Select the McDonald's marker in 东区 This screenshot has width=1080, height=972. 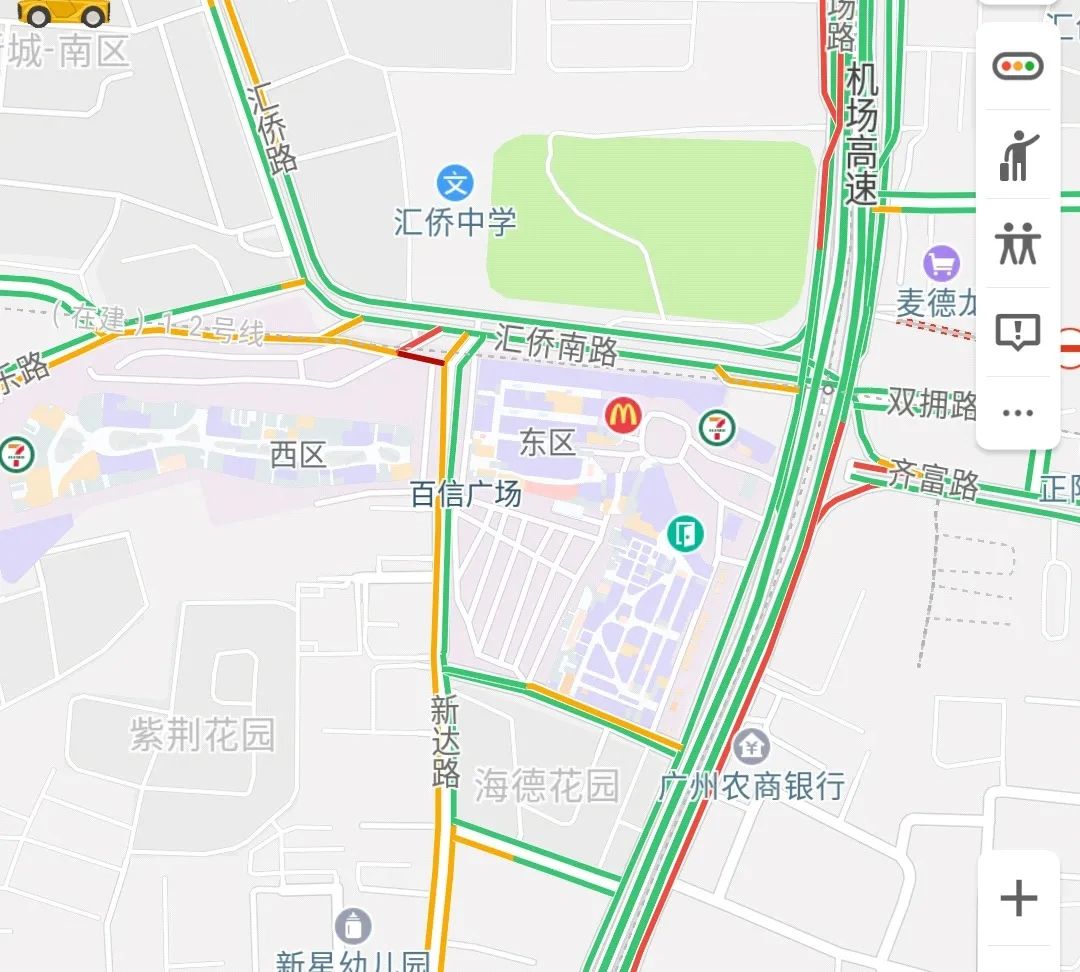pos(623,415)
